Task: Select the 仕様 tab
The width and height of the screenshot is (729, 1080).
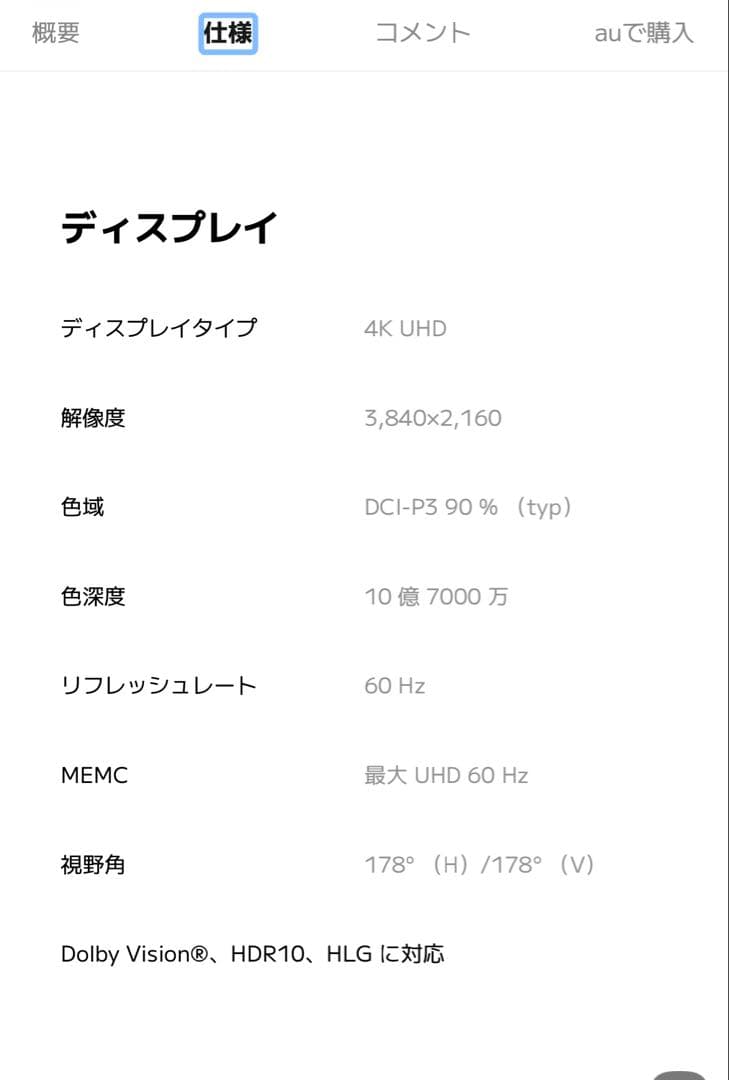Action: tap(229, 33)
